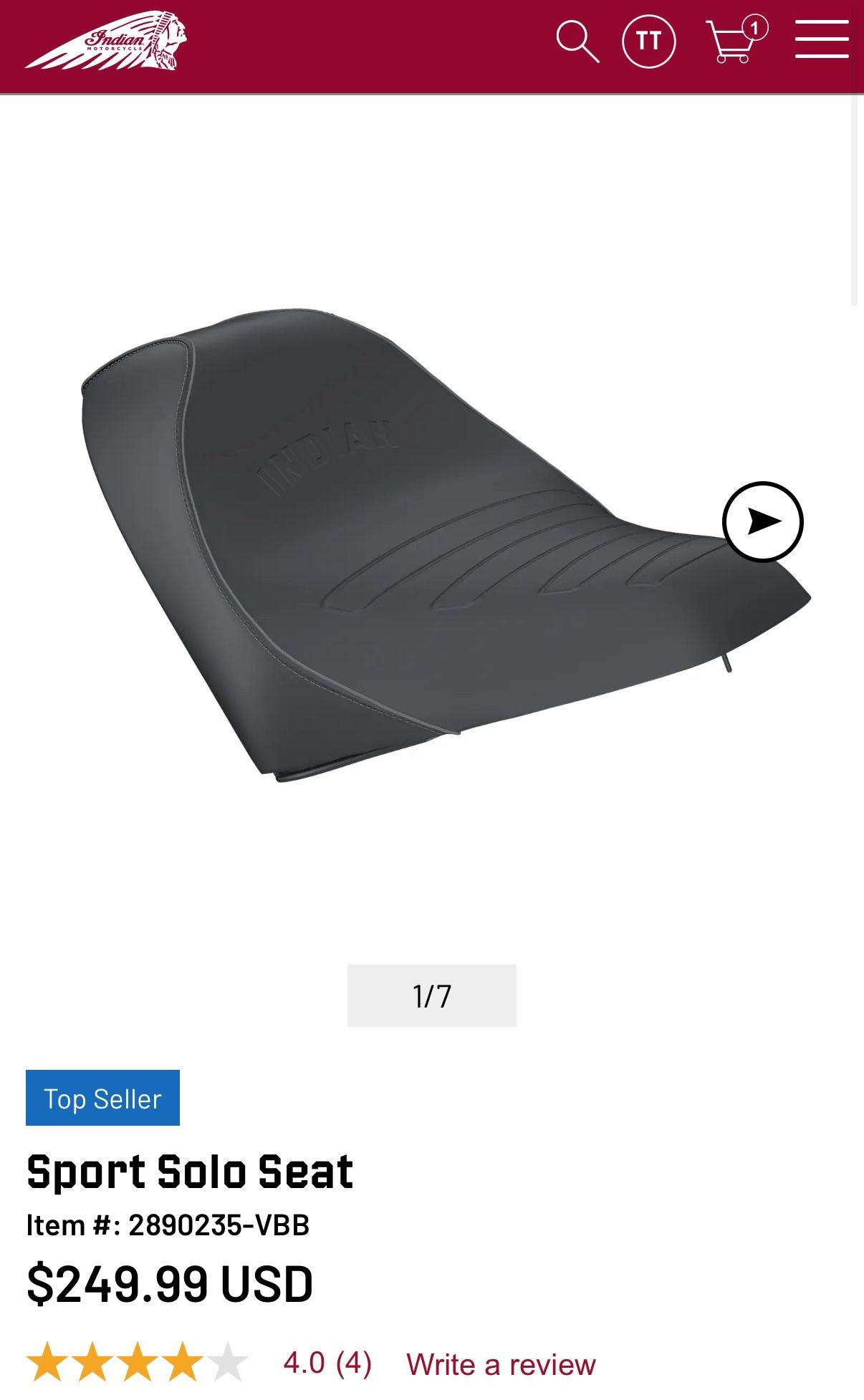The width and height of the screenshot is (864, 1400).
Task: Show next product image with arrow
Action: pyautogui.click(x=763, y=521)
